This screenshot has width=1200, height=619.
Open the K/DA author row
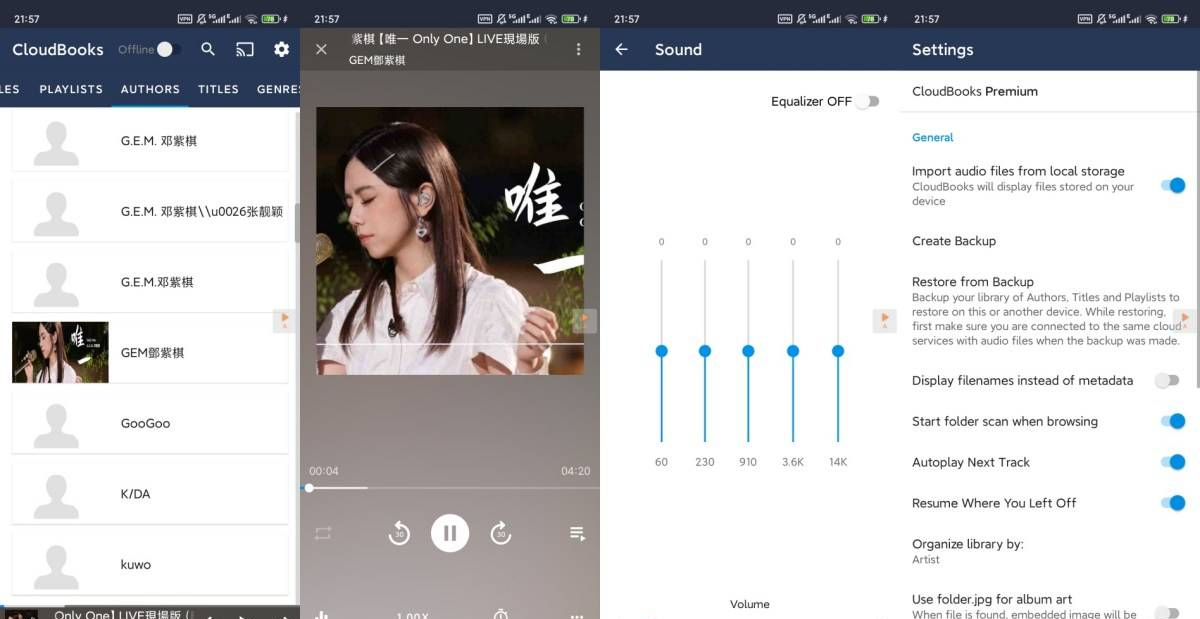(x=150, y=494)
